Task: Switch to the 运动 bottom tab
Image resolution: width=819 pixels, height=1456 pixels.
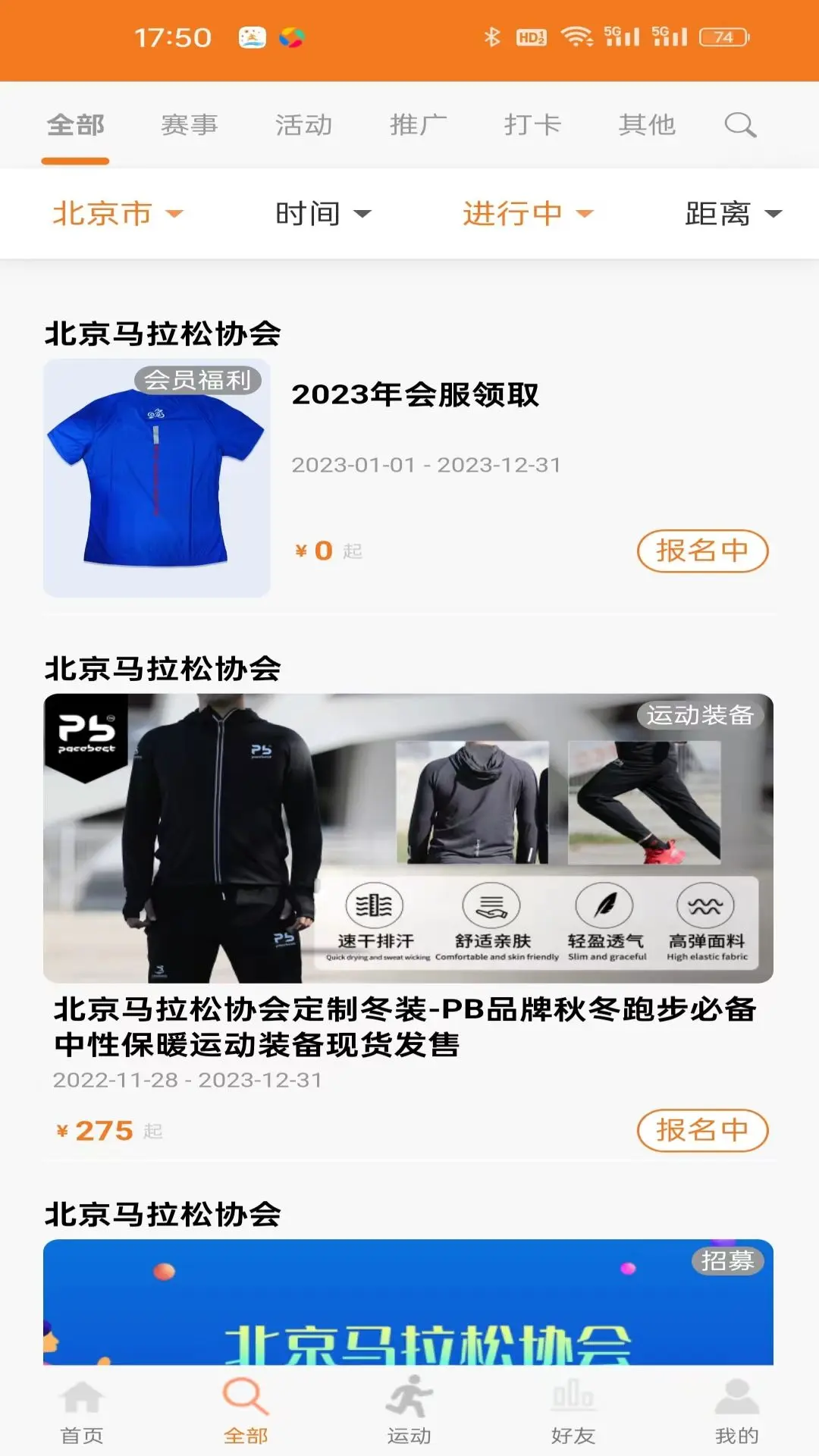Action: [409, 1412]
